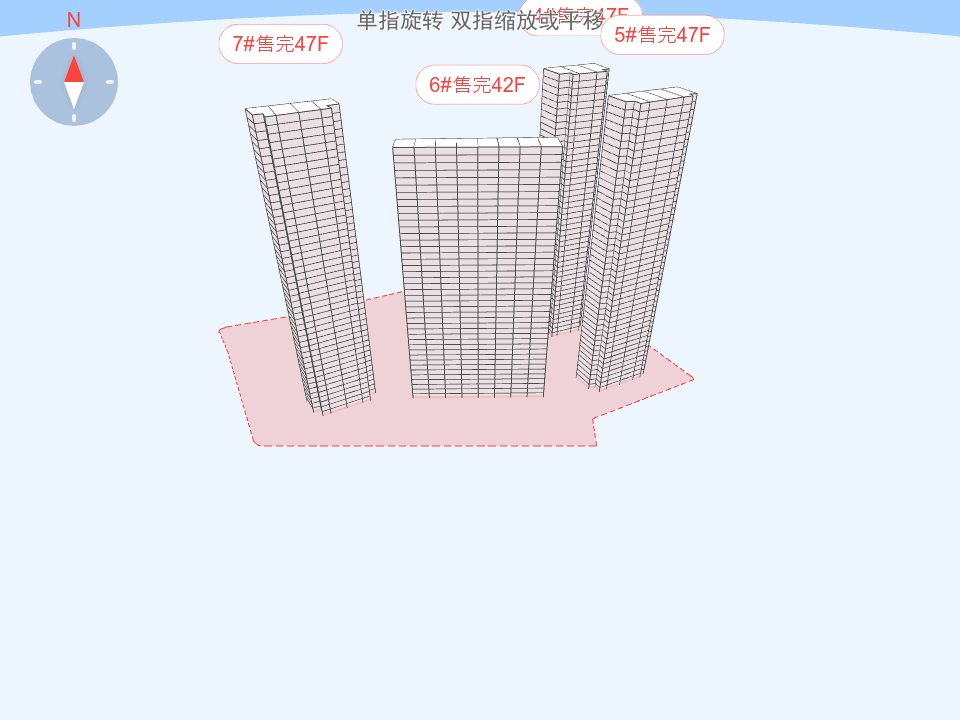
Task: Reset orientation with the compass icon
Action: click(74, 82)
